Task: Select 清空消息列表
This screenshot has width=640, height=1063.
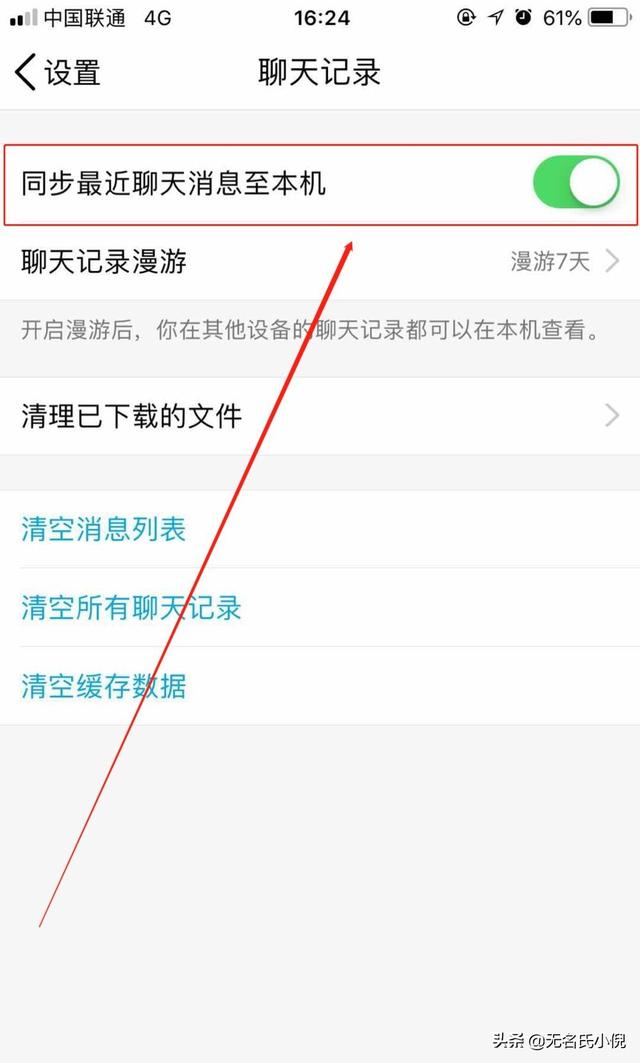Action: tap(104, 529)
